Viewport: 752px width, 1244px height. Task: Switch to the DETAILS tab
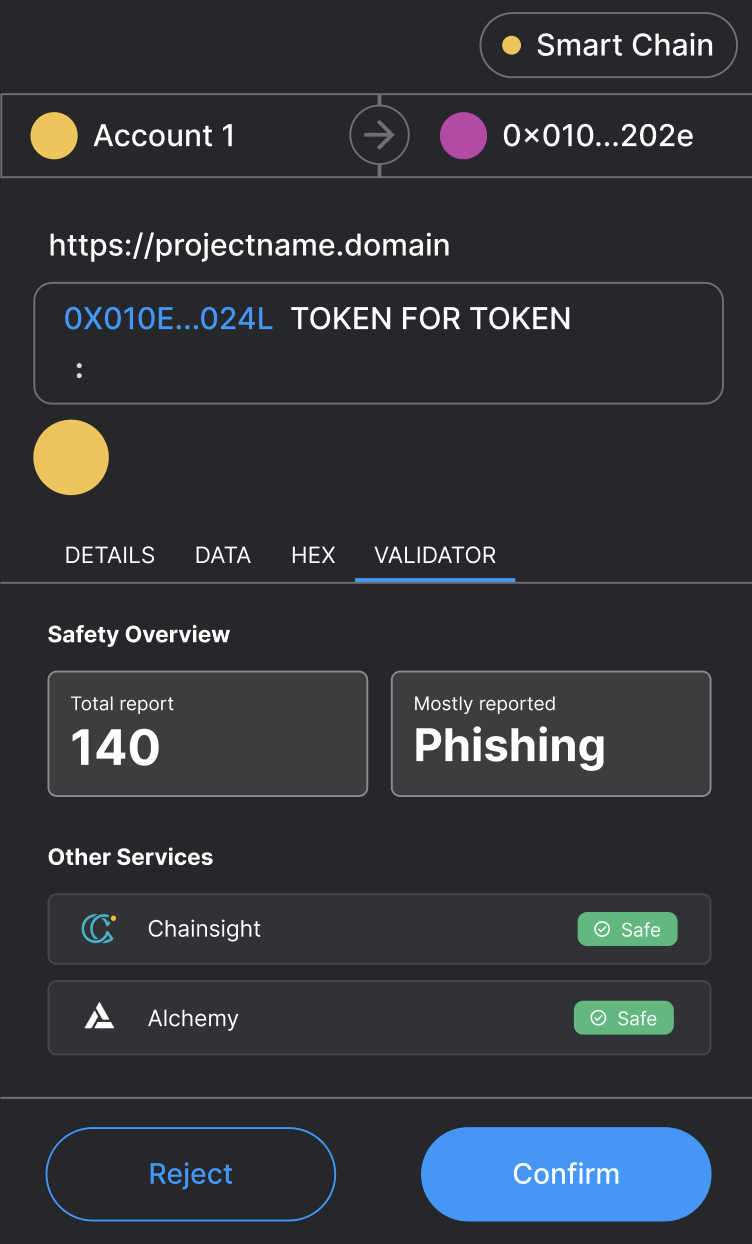point(109,554)
